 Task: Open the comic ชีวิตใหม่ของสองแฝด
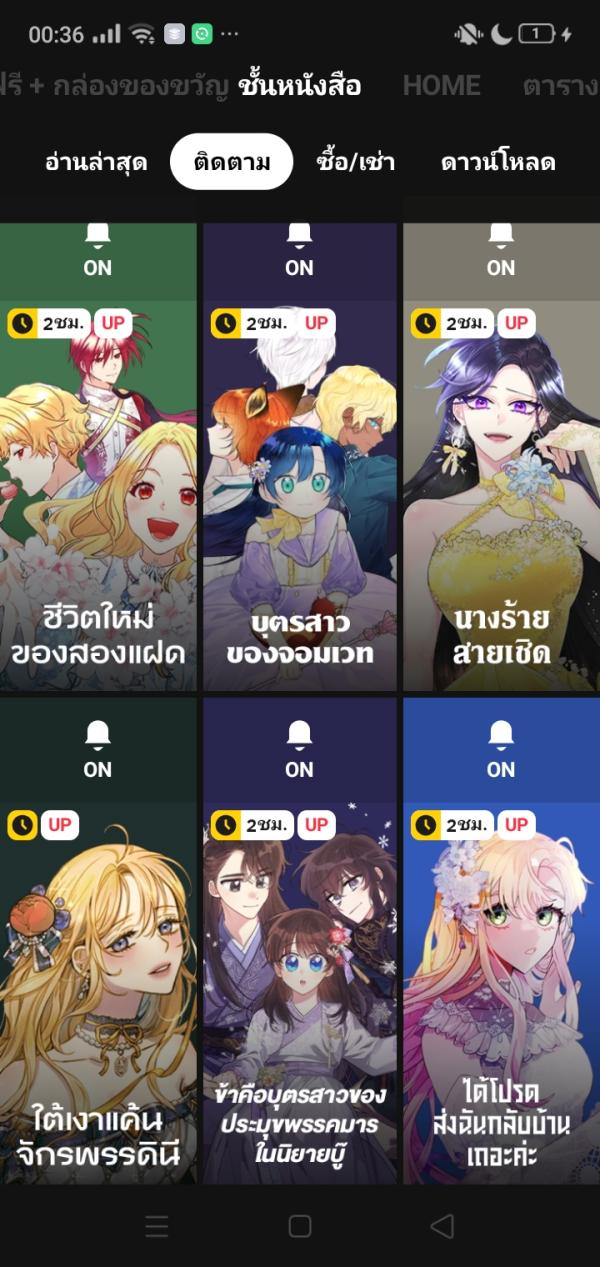pos(98,500)
